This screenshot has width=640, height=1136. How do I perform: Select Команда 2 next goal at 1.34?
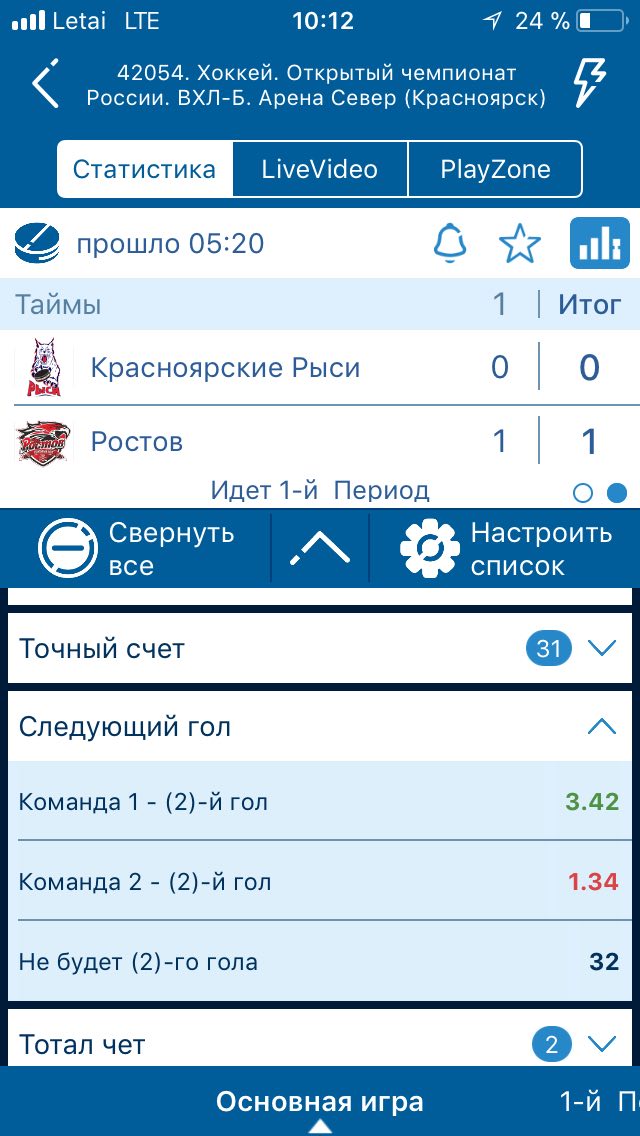(320, 882)
